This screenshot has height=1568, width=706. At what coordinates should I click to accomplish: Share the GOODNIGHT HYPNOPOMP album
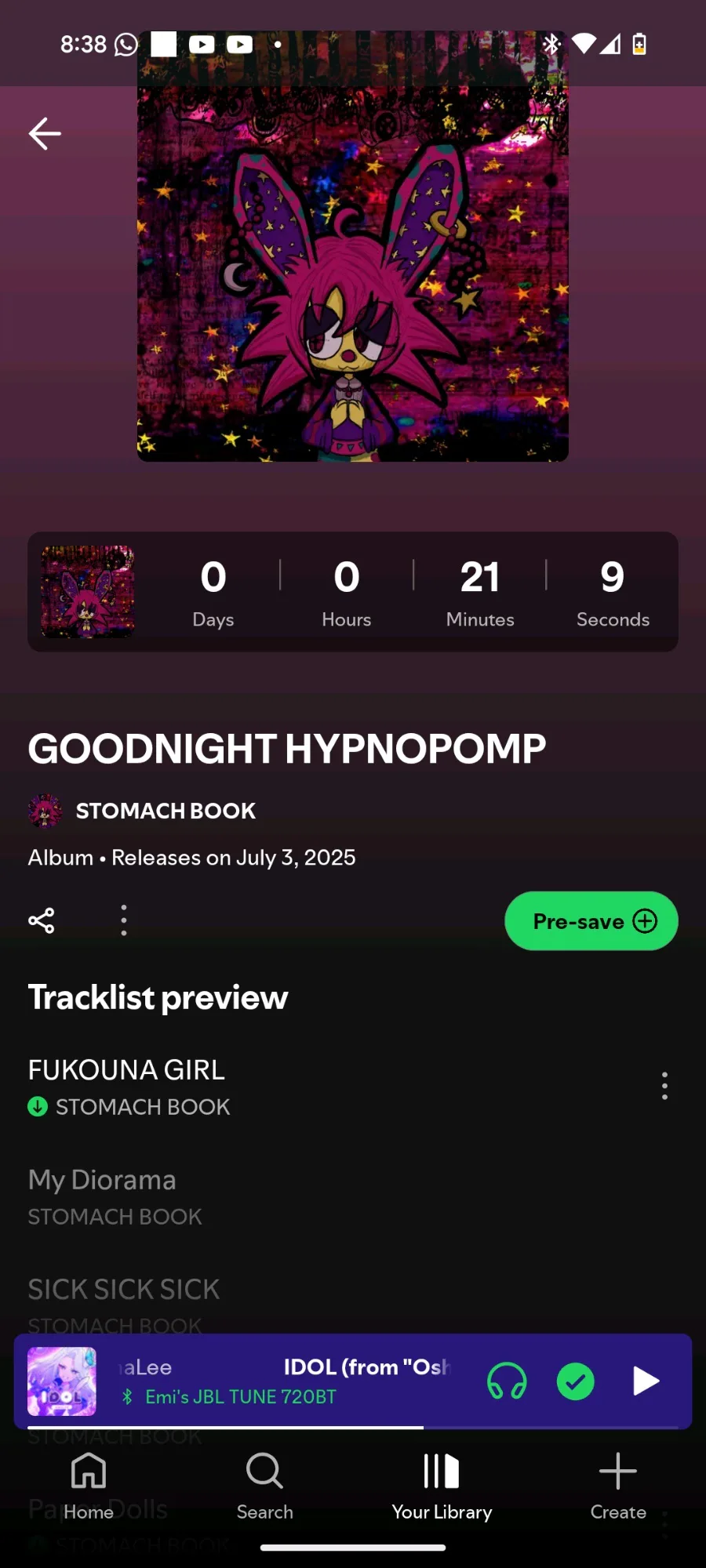click(x=42, y=920)
